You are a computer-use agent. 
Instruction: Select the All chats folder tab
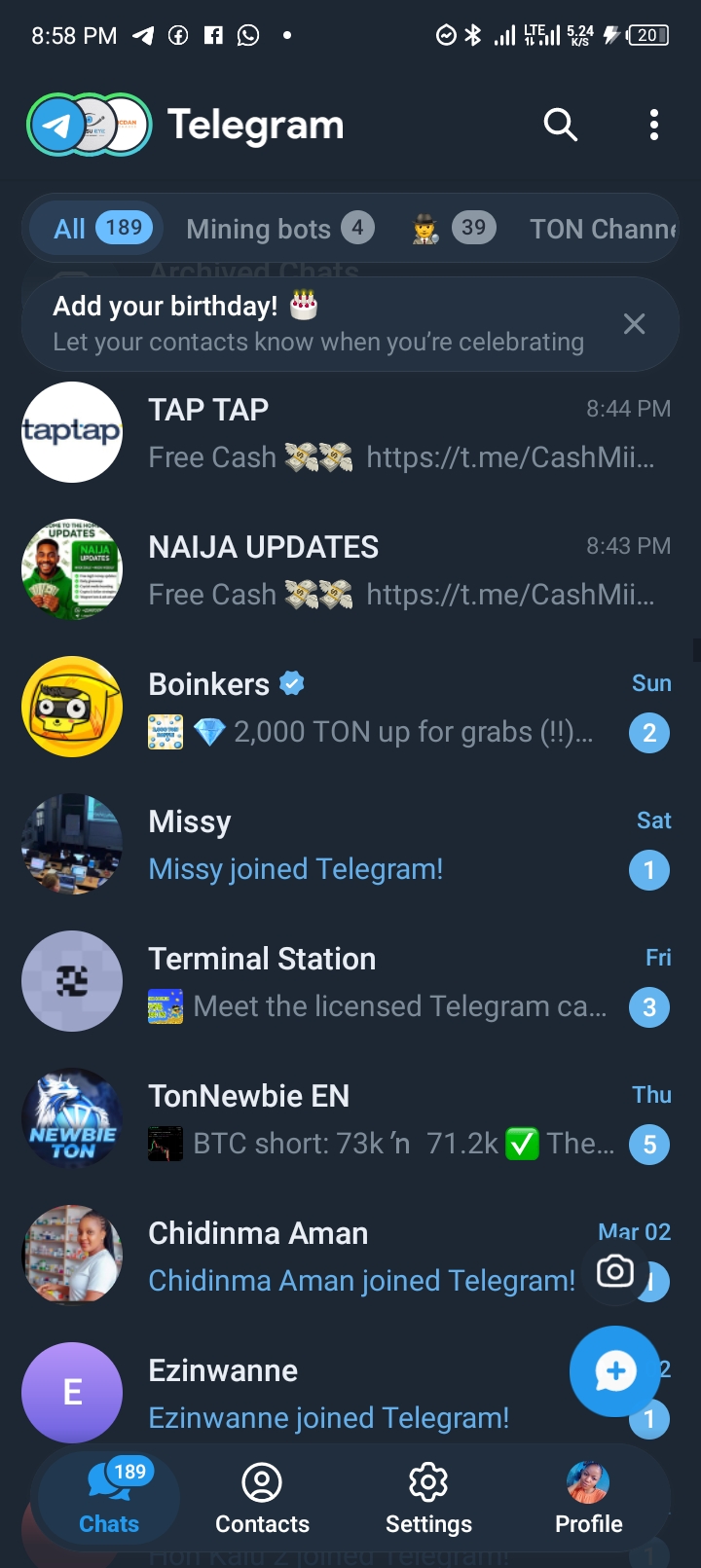coord(103,229)
